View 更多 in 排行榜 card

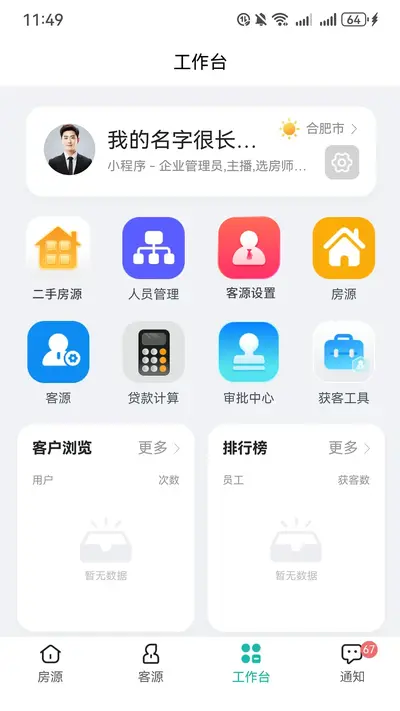(350, 448)
